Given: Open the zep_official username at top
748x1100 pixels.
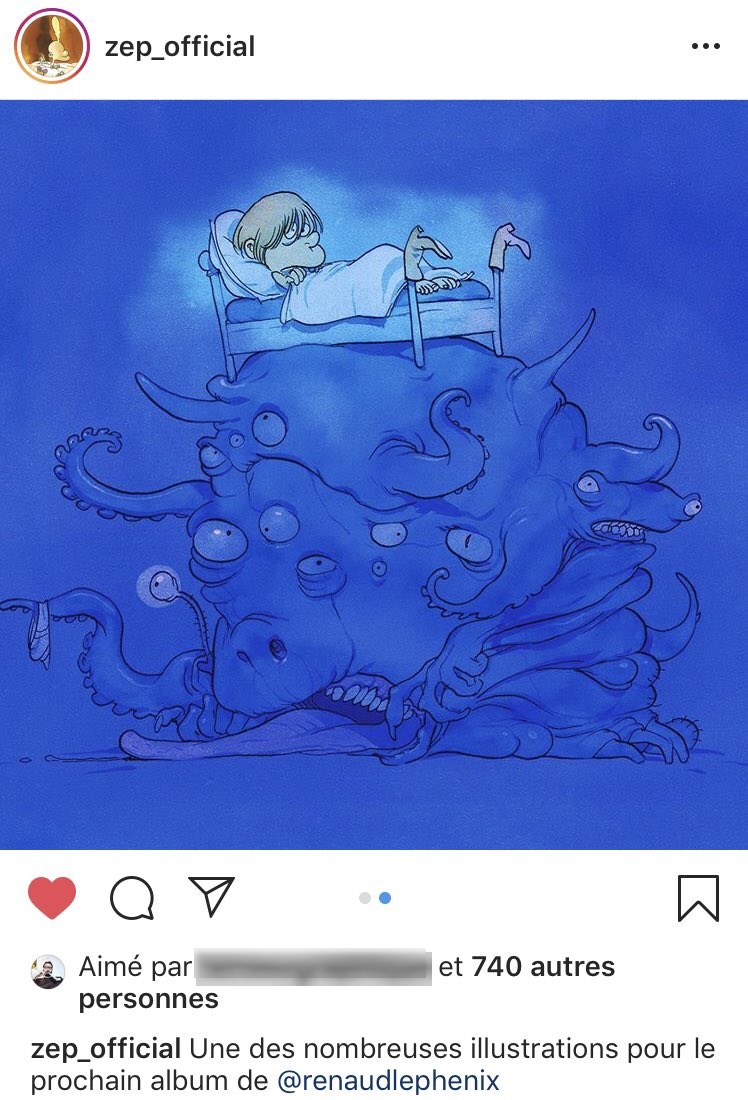Looking at the screenshot, I should 180,47.
